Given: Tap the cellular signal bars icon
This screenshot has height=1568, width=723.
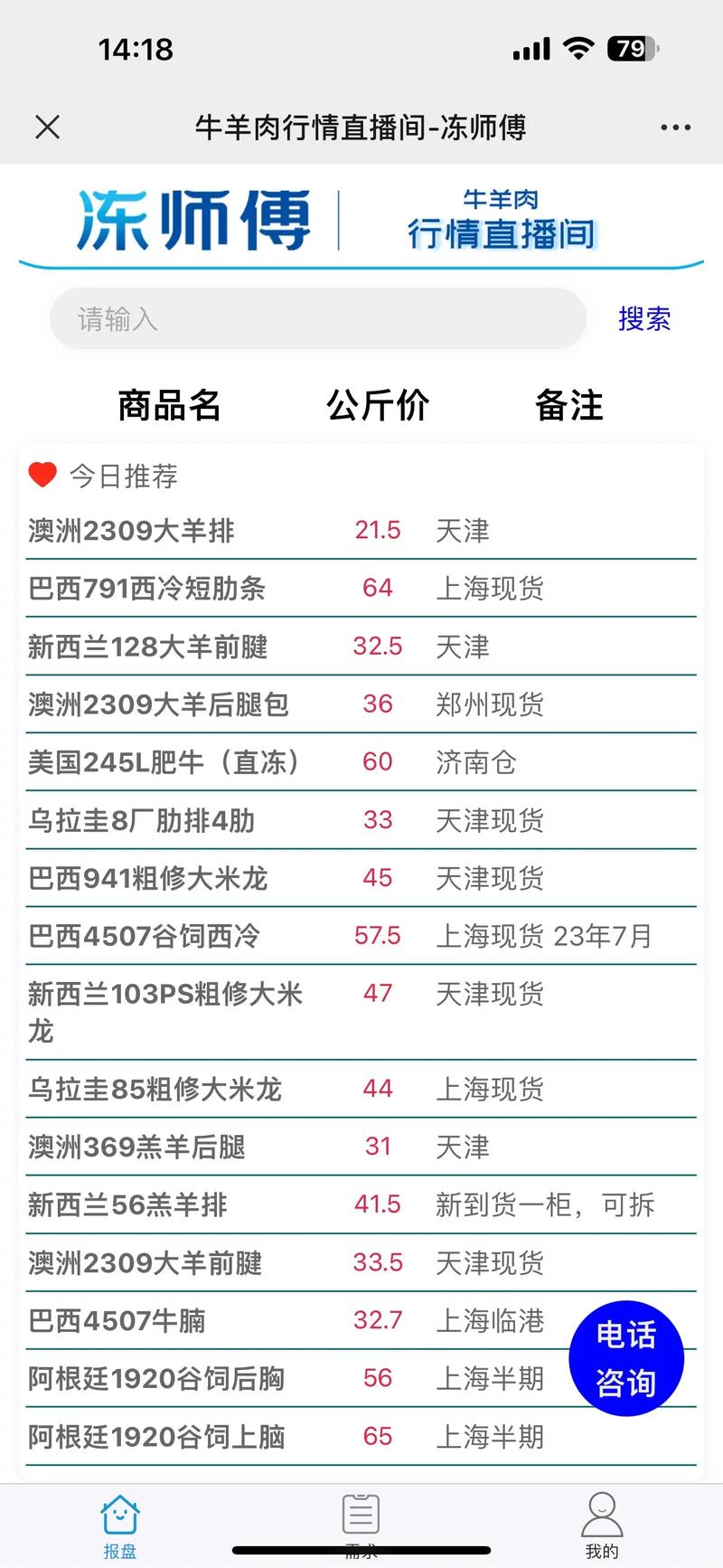Looking at the screenshot, I should point(532,48).
